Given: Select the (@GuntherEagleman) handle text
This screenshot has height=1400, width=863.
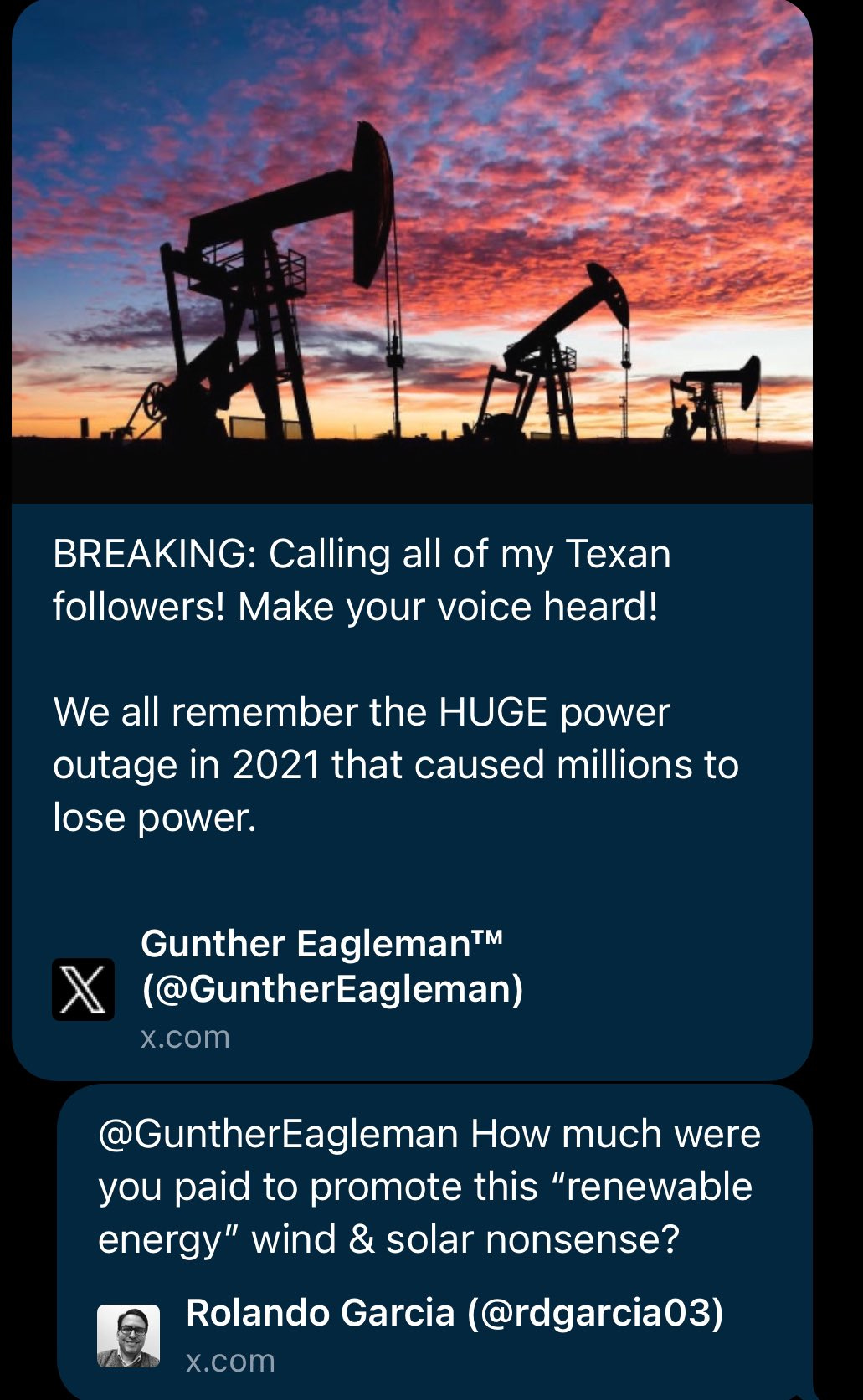Looking at the screenshot, I should [x=331, y=989].
